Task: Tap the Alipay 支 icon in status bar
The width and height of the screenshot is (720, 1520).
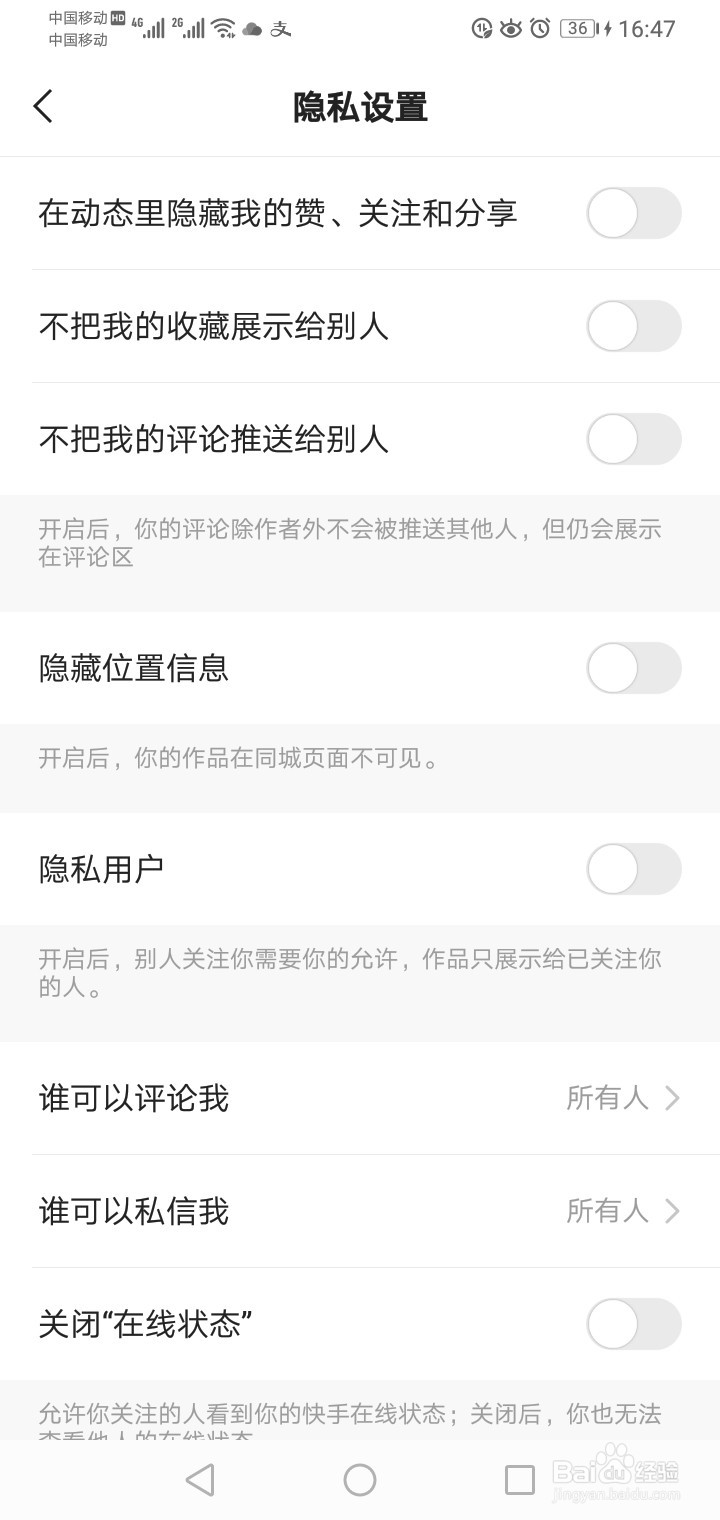Action: pyautogui.click(x=281, y=30)
